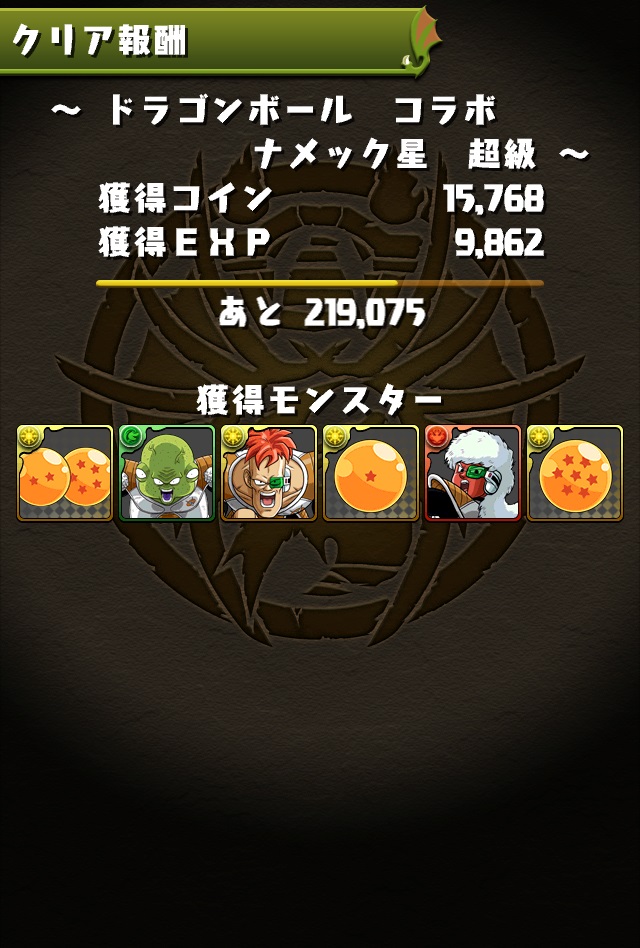Select the red-haired fighter with a scouter

point(269,473)
